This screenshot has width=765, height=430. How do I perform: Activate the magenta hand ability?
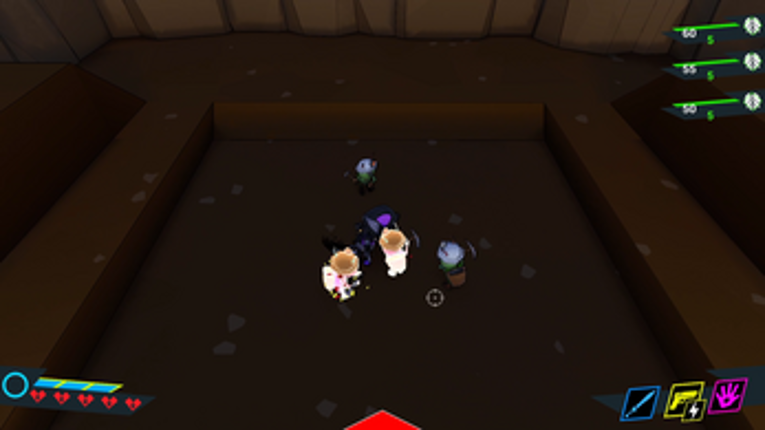(727, 394)
